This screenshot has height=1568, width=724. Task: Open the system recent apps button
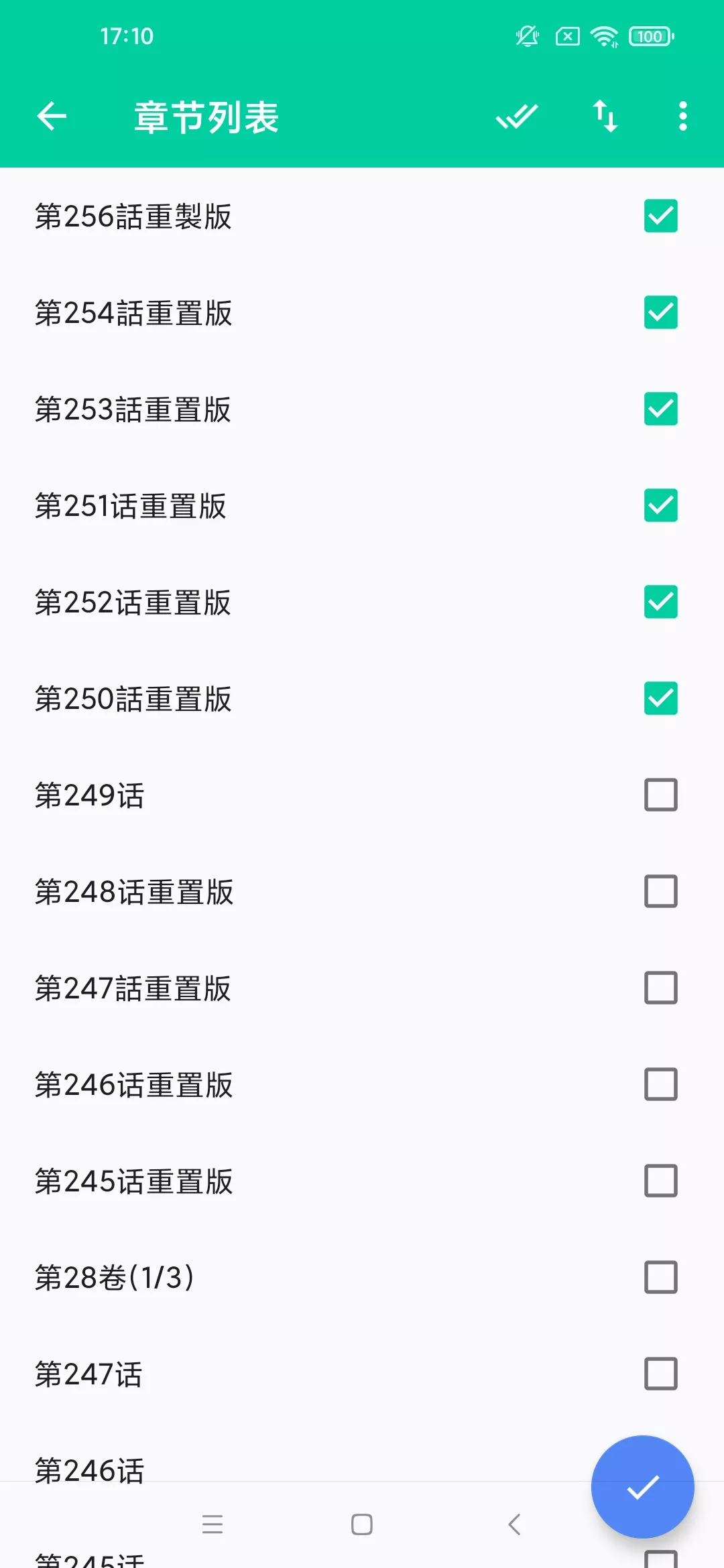(212, 1524)
